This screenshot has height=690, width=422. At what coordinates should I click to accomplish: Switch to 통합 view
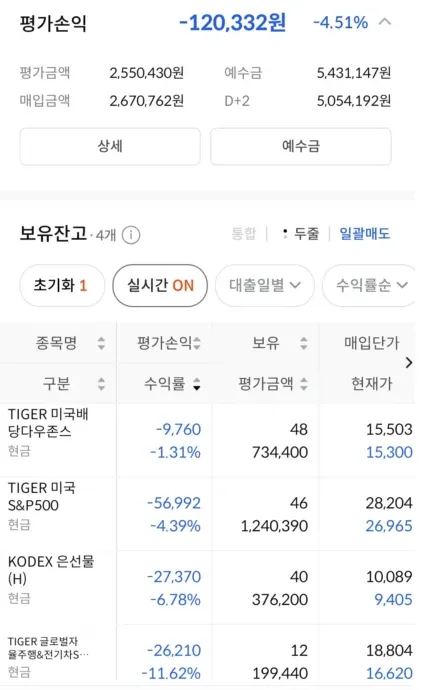[x=244, y=233]
